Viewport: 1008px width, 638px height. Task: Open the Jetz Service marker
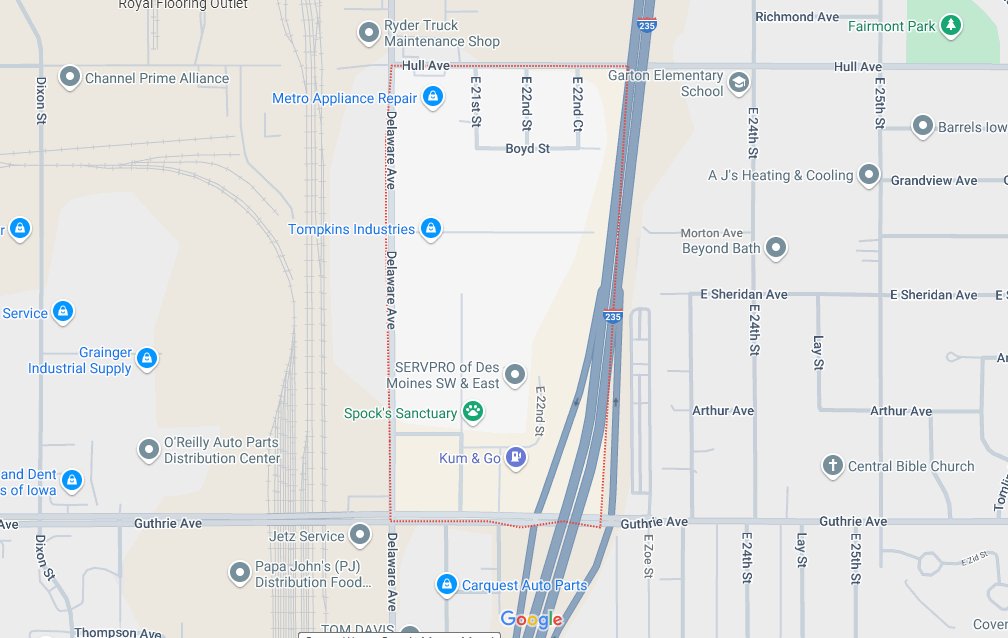point(360,535)
